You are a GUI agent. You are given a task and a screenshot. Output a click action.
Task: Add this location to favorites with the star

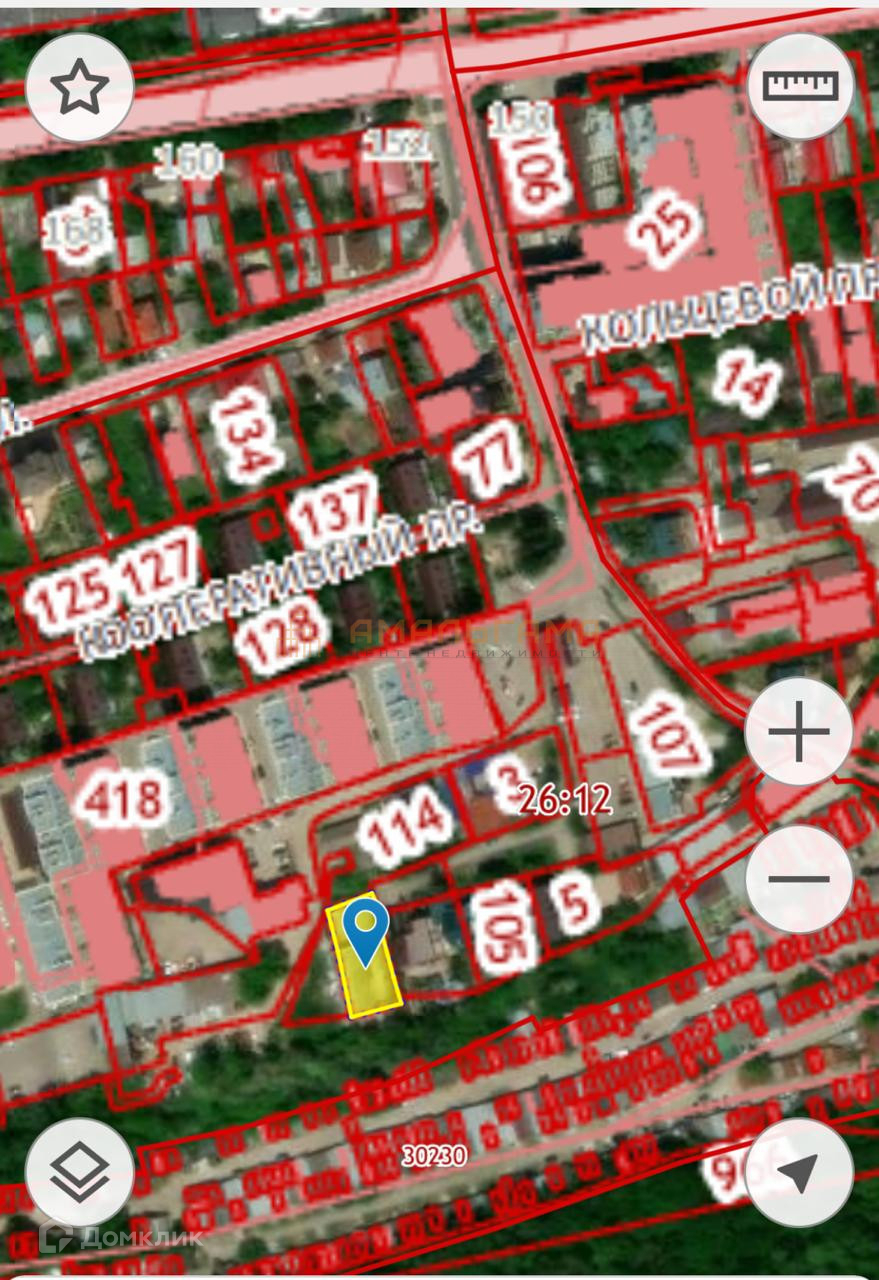[x=80, y=88]
